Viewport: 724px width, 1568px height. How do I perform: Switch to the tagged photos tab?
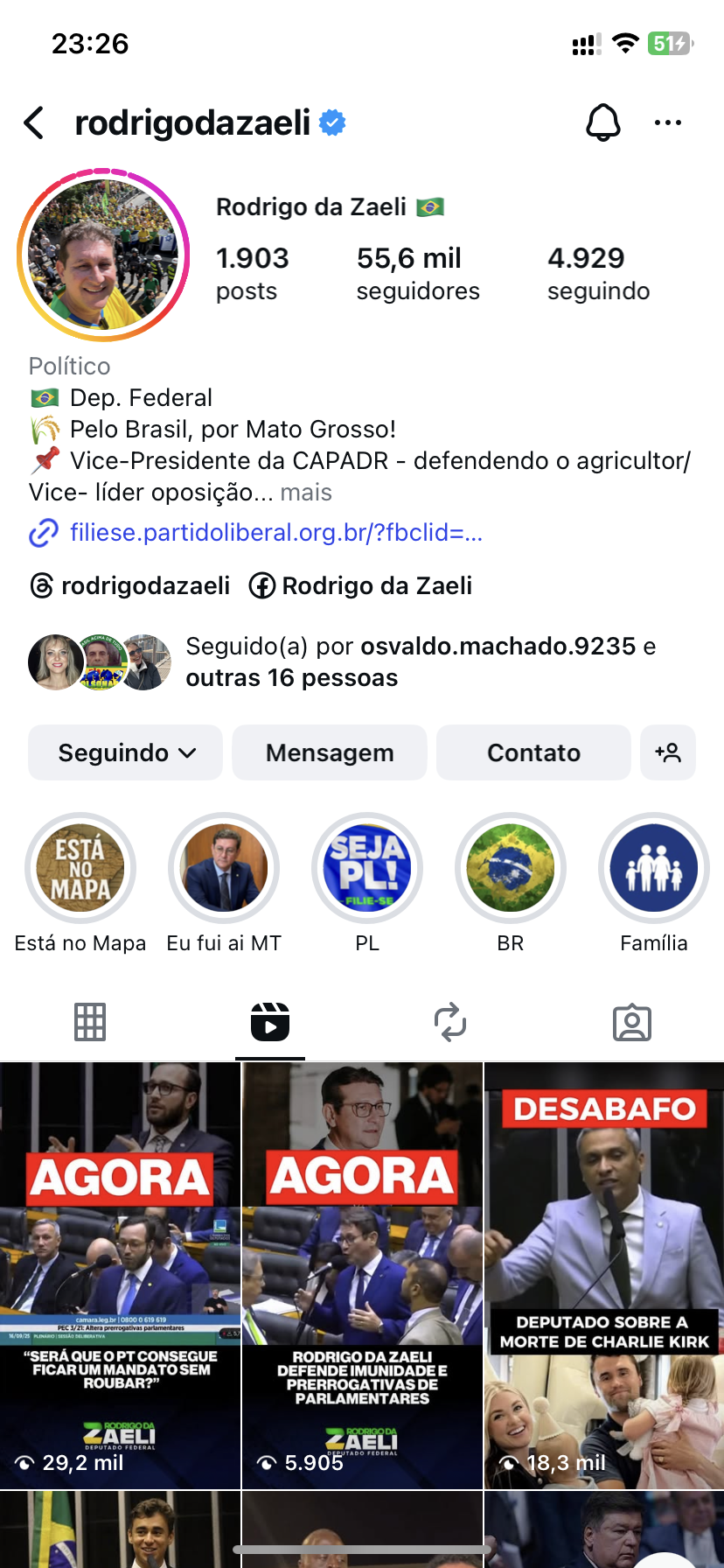(x=632, y=1022)
